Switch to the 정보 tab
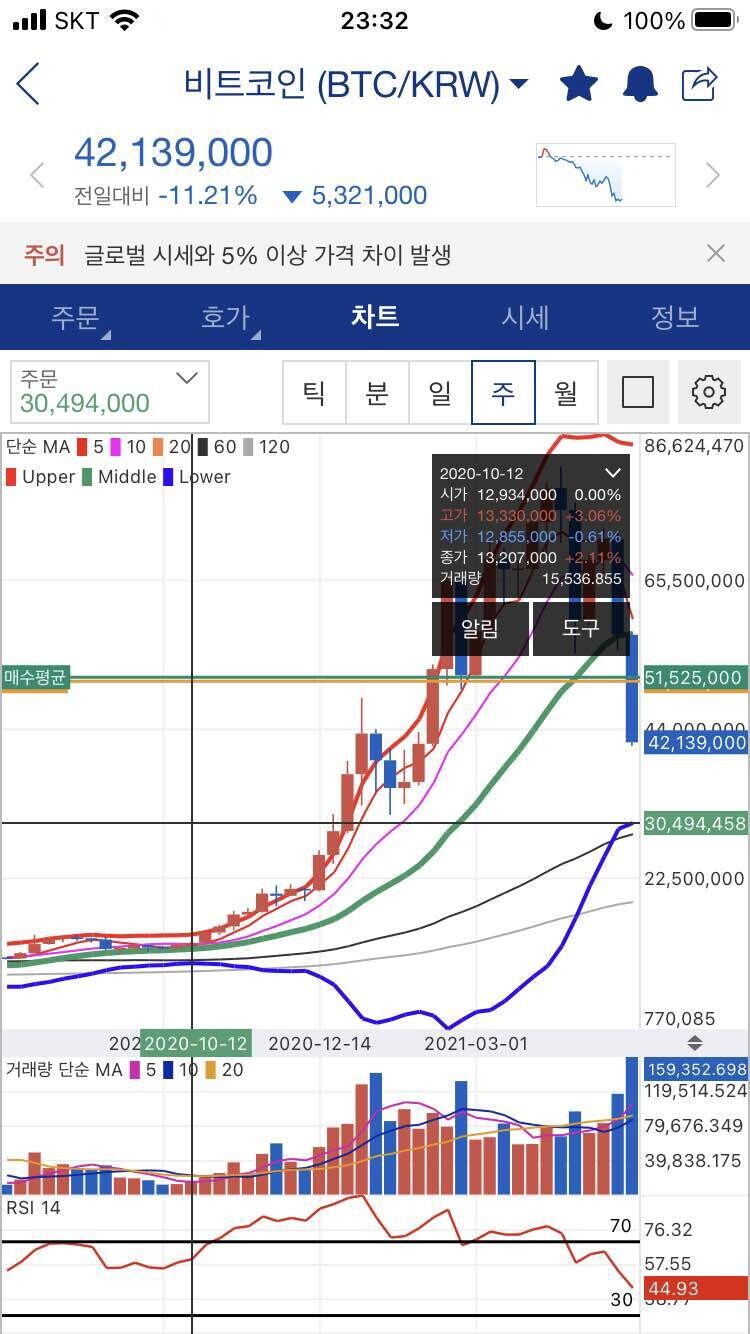Viewport: 750px width, 1334px height. (x=675, y=317)
